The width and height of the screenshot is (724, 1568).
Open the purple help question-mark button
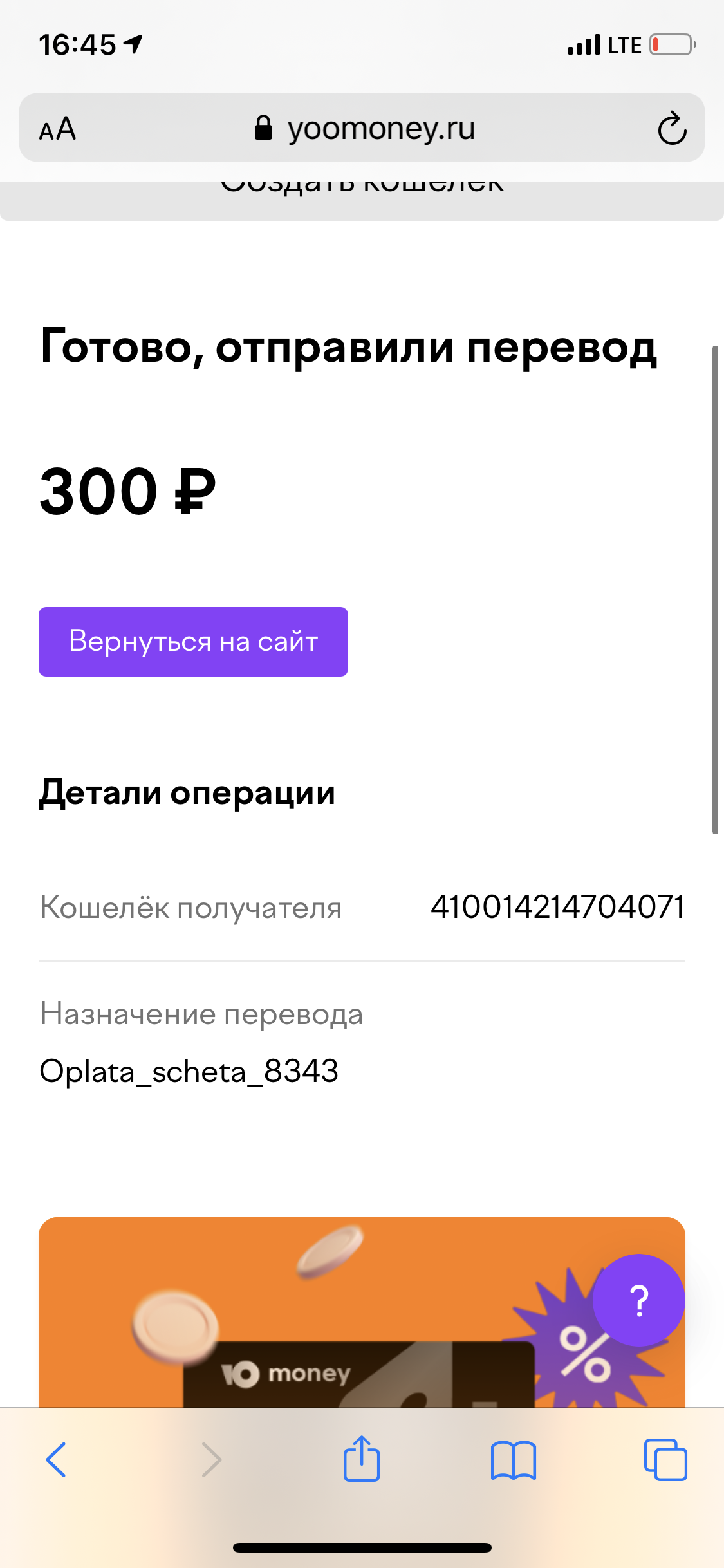pyautogui.click(x=639, y=1300)
